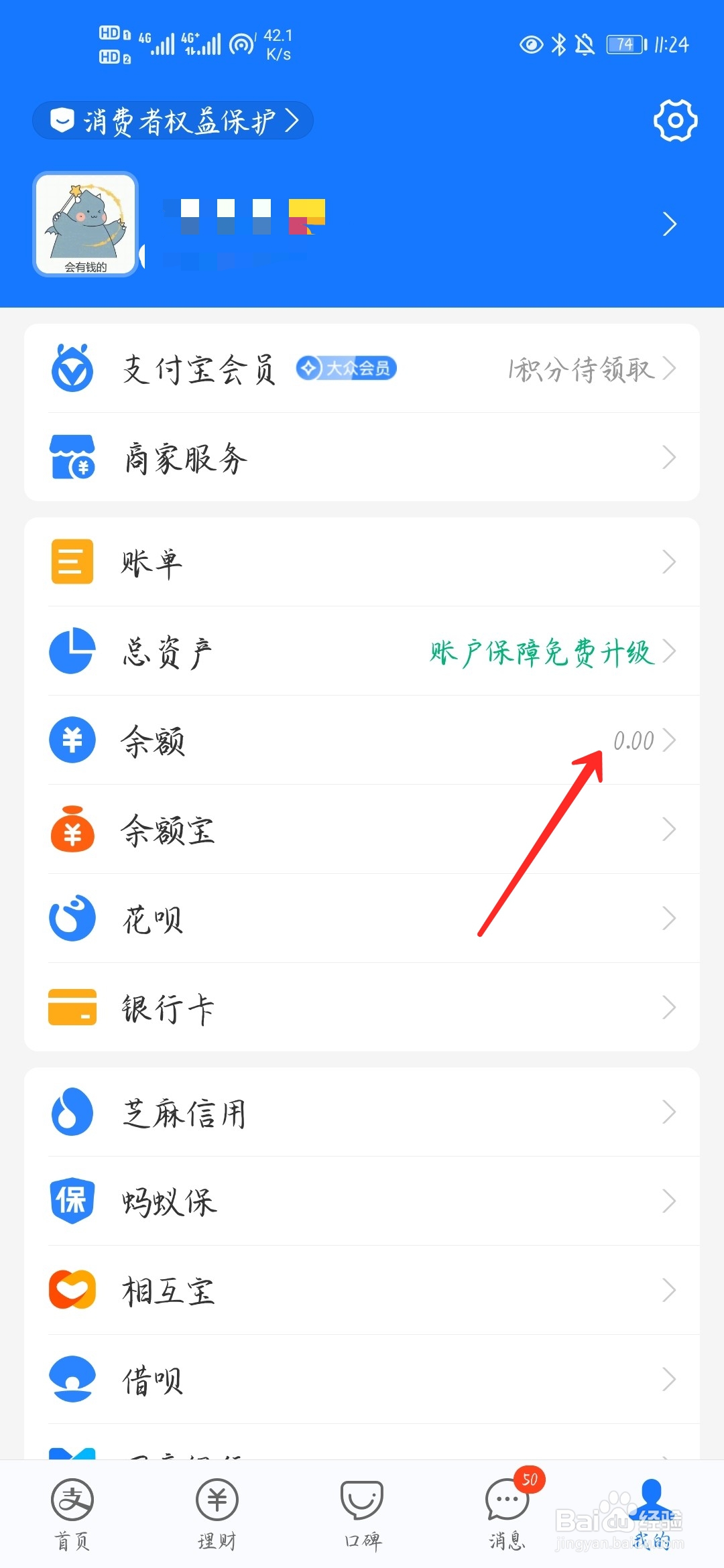Select the 花呗 icon
Image resolution: width=724 pixels, height=1568 pixels.
72,917
